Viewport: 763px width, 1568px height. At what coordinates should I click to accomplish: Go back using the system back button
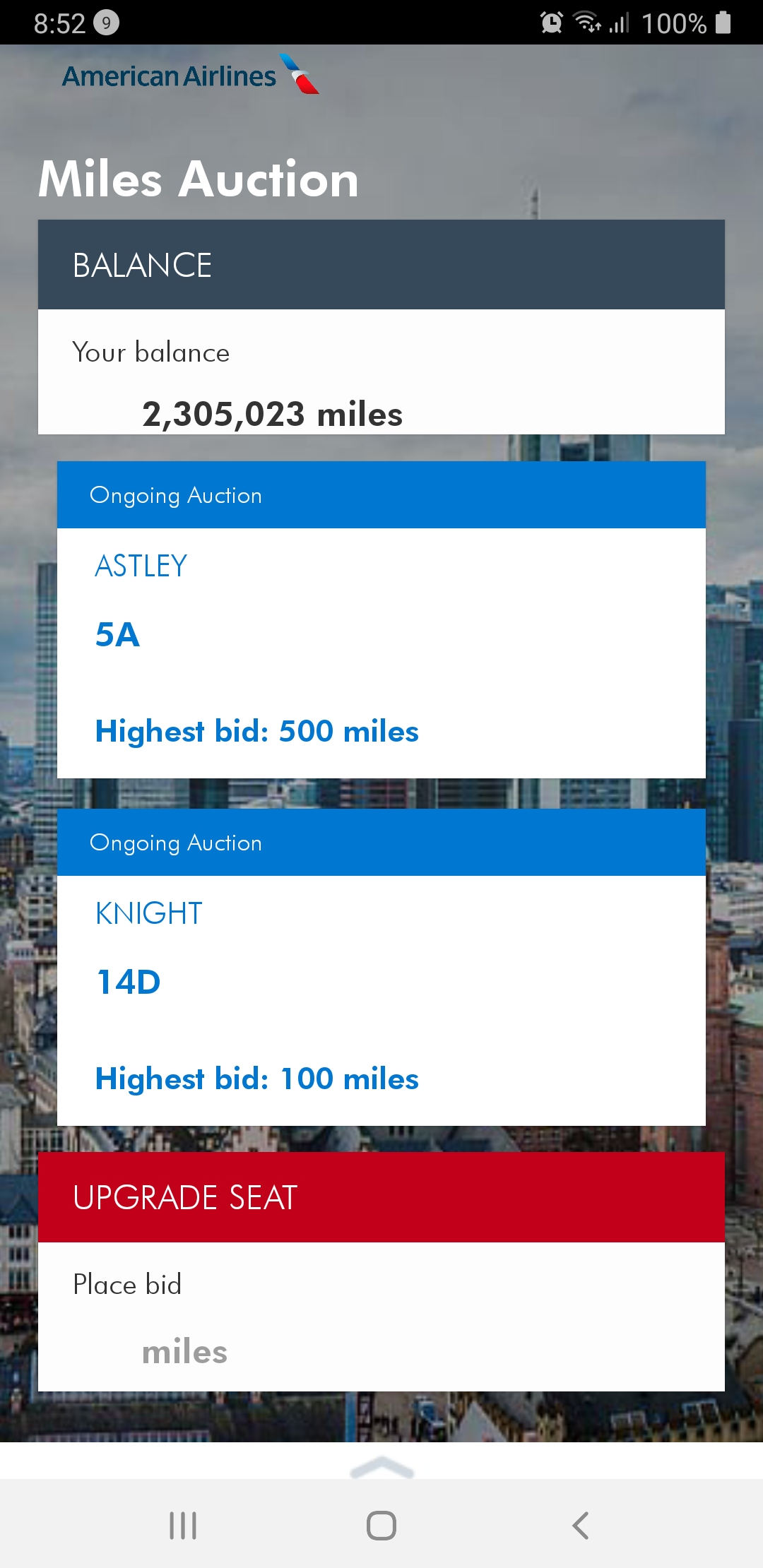click(x=580, y=1526)
